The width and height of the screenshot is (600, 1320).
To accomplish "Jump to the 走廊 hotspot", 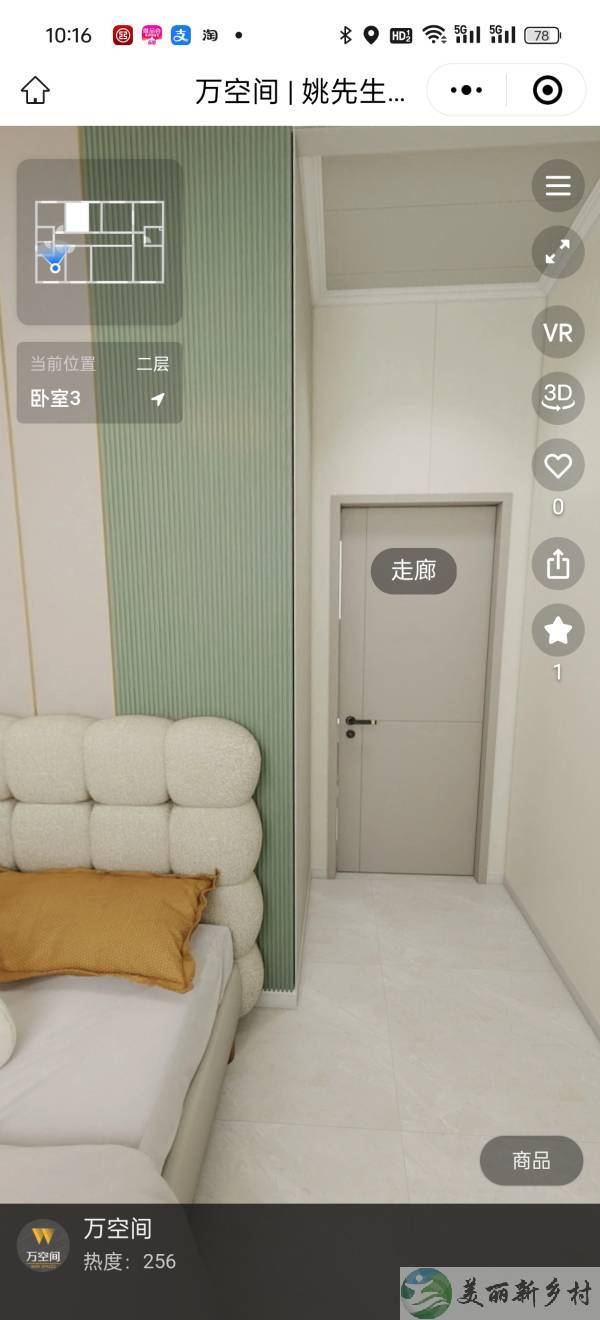I will click(414, 570).
